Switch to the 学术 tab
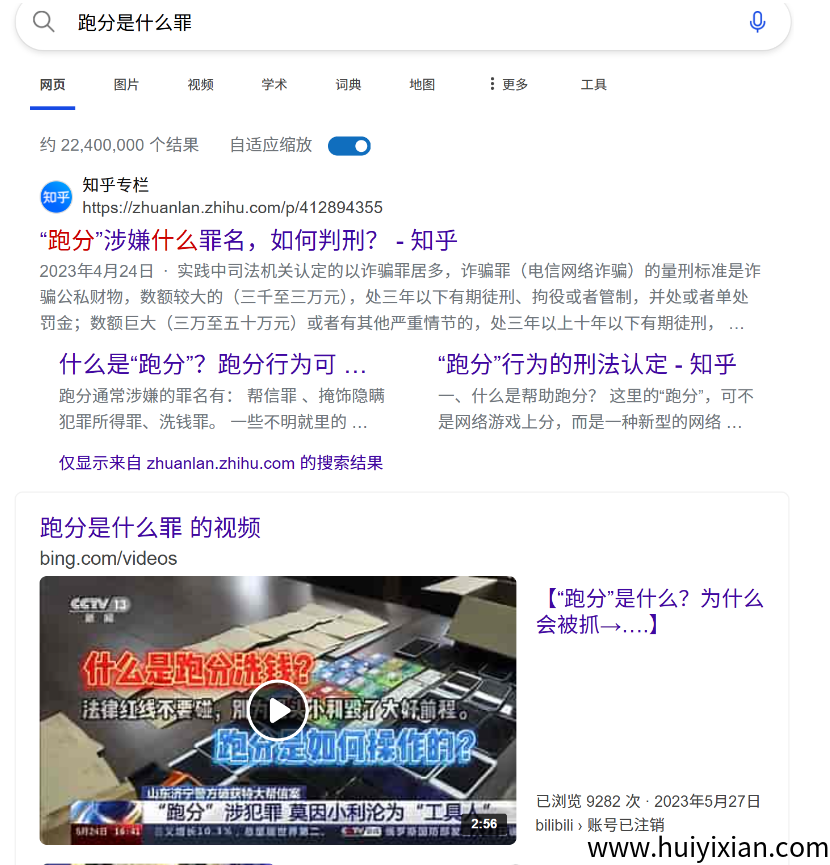830x865 pixels. (x=274, y=85)
